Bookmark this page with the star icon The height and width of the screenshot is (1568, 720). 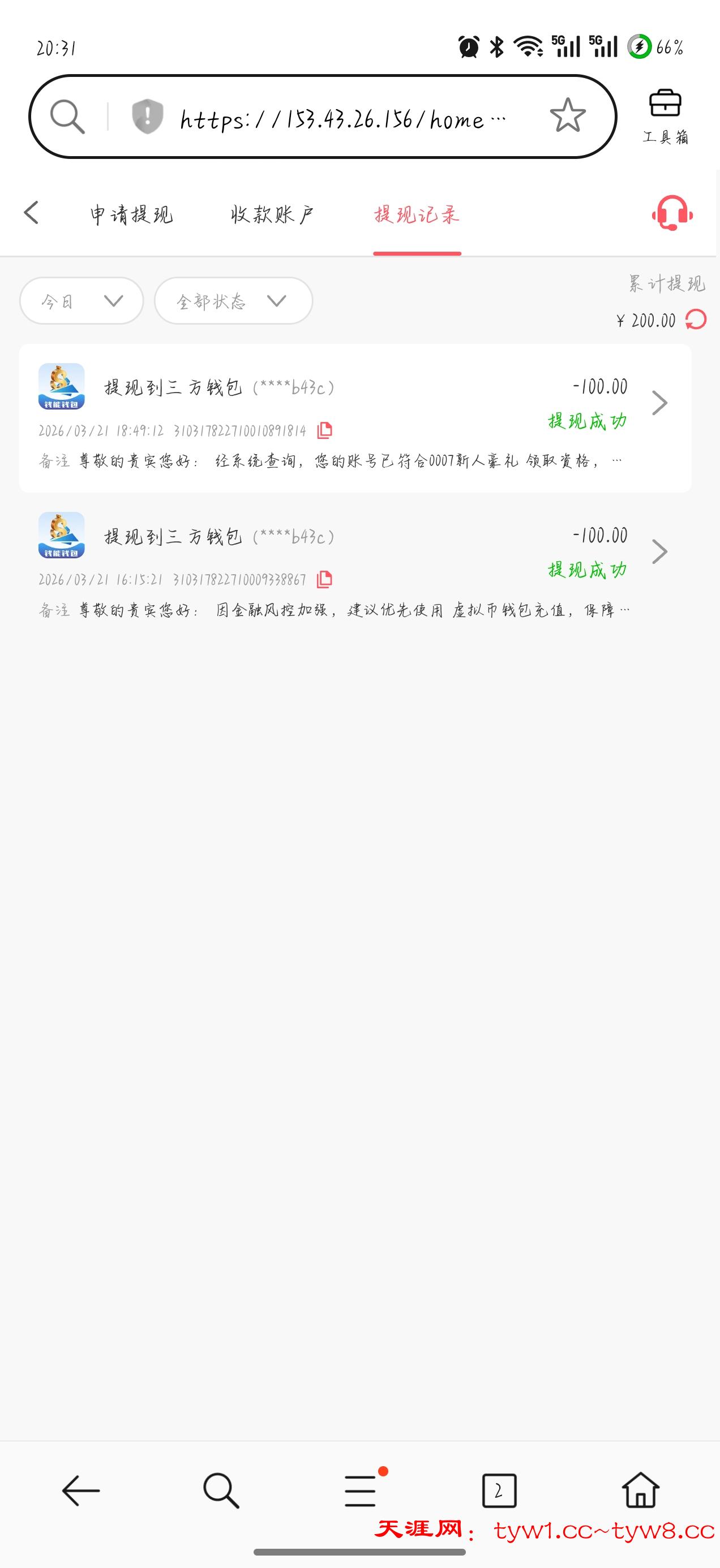click(567, 115)
